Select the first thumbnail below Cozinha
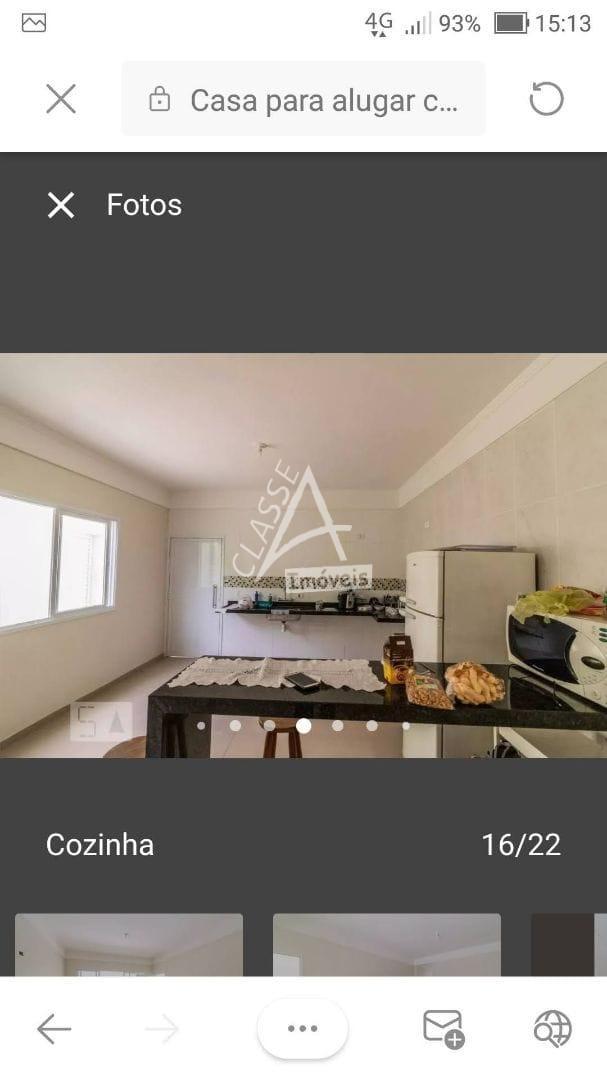Screen dimensions: 607x1080 coord(129,944)
